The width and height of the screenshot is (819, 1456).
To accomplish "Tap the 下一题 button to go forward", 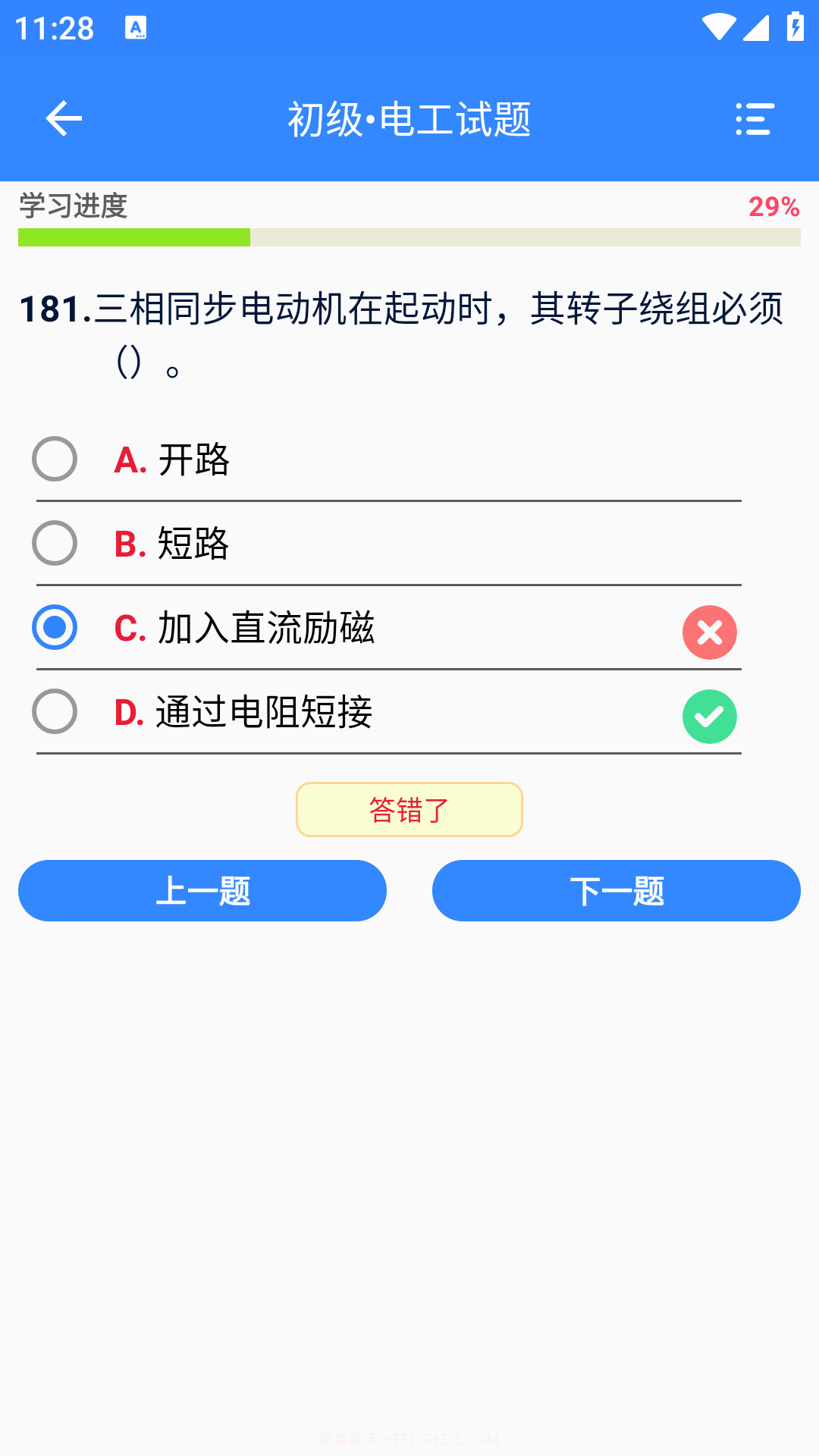I will coord(617,891).
